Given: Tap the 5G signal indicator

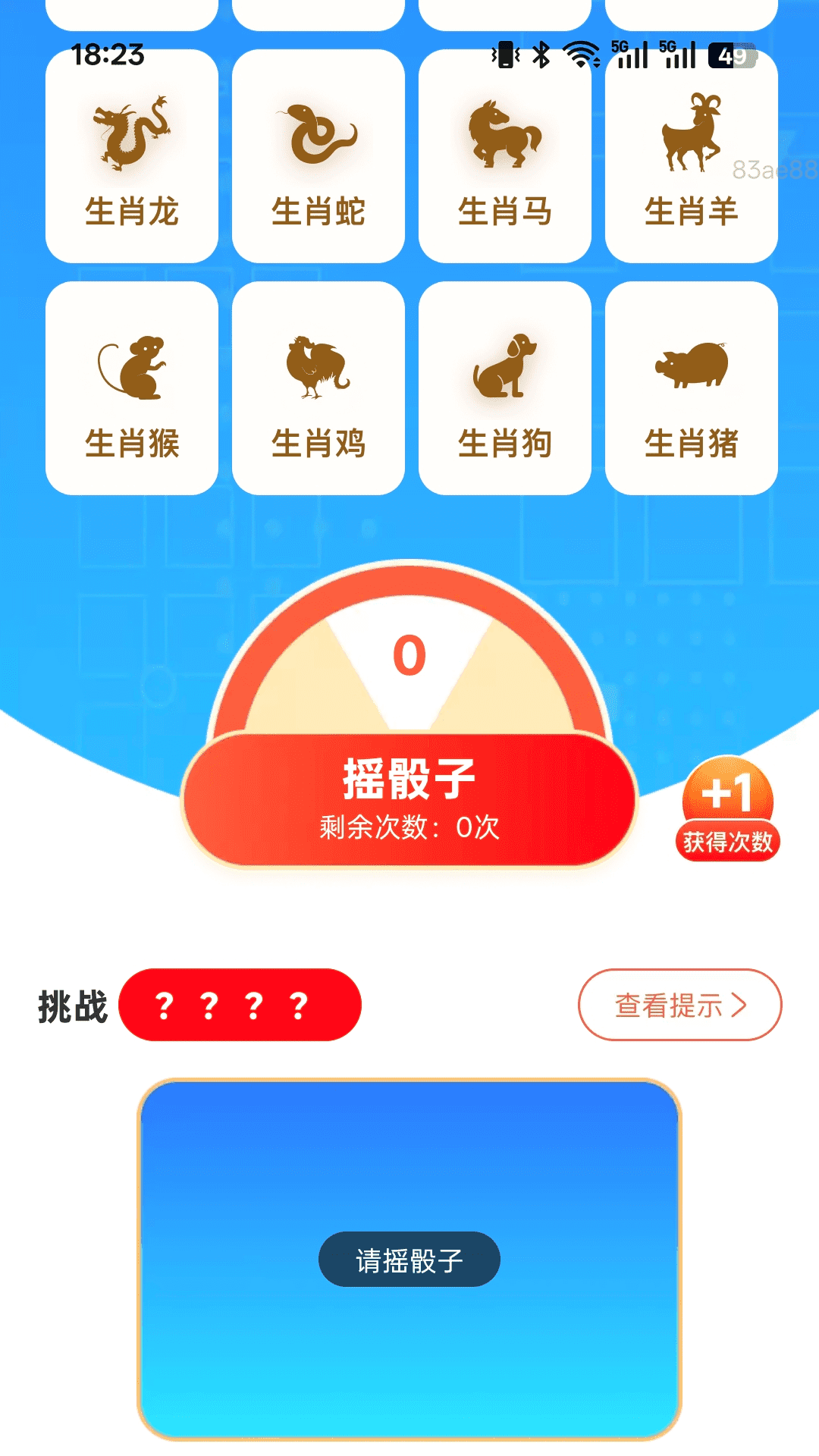Looking at the screenshot, I should click(x=635, y=53).
